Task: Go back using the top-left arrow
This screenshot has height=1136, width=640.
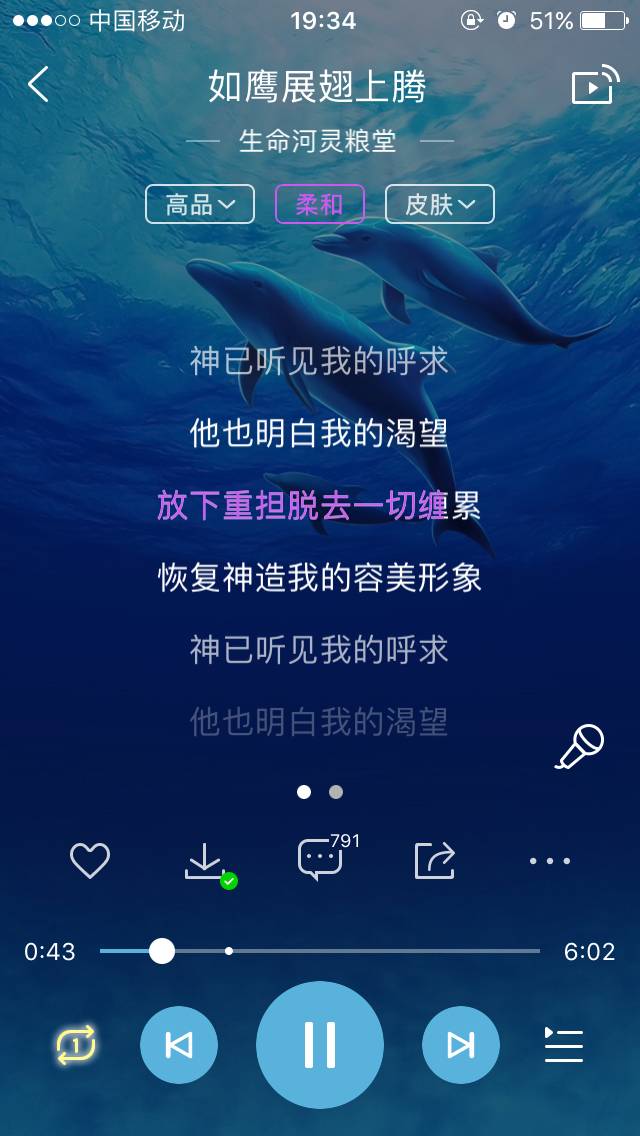Action: click(x=38, y=85)
